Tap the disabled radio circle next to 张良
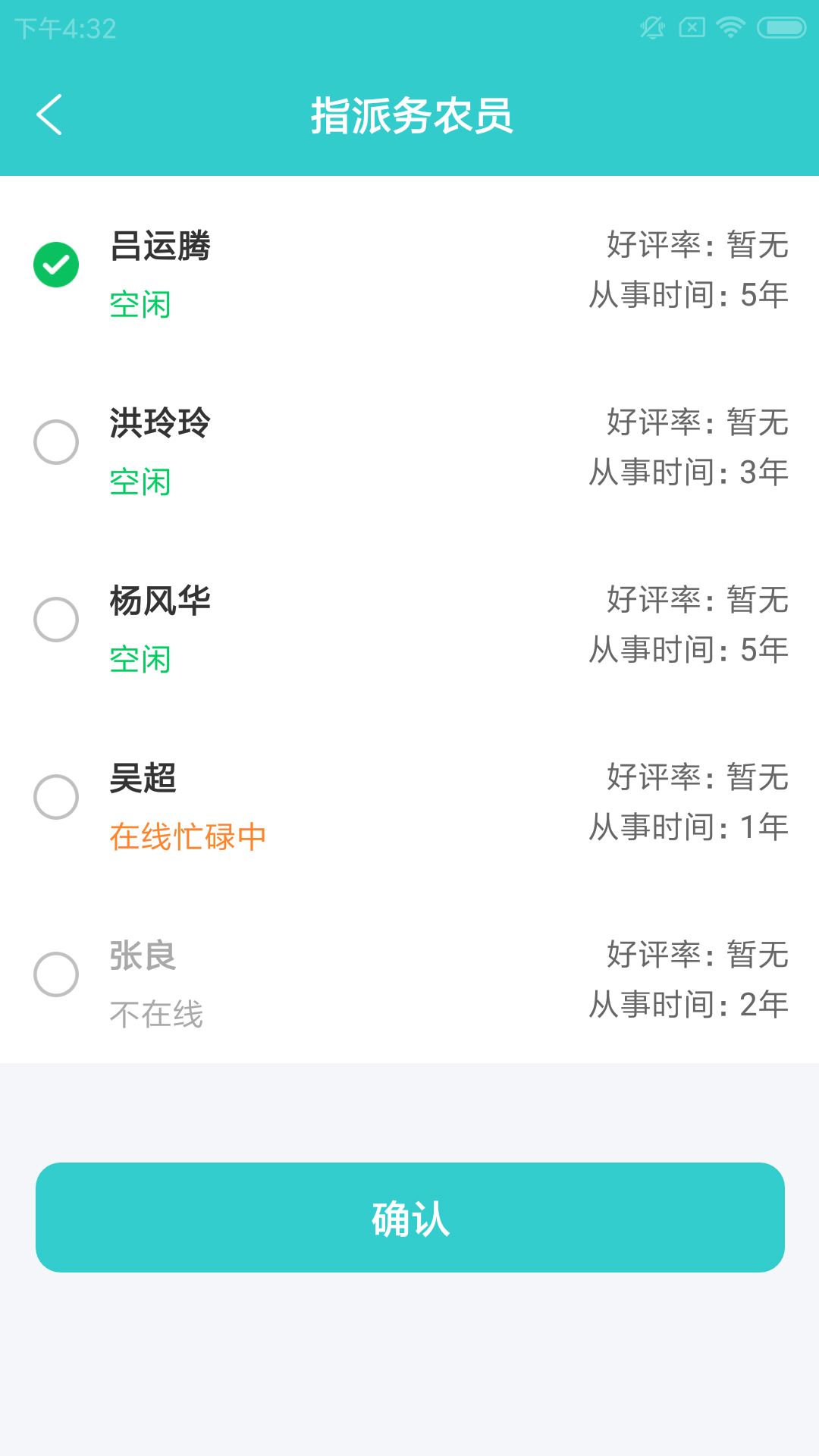 coord(55,974)
